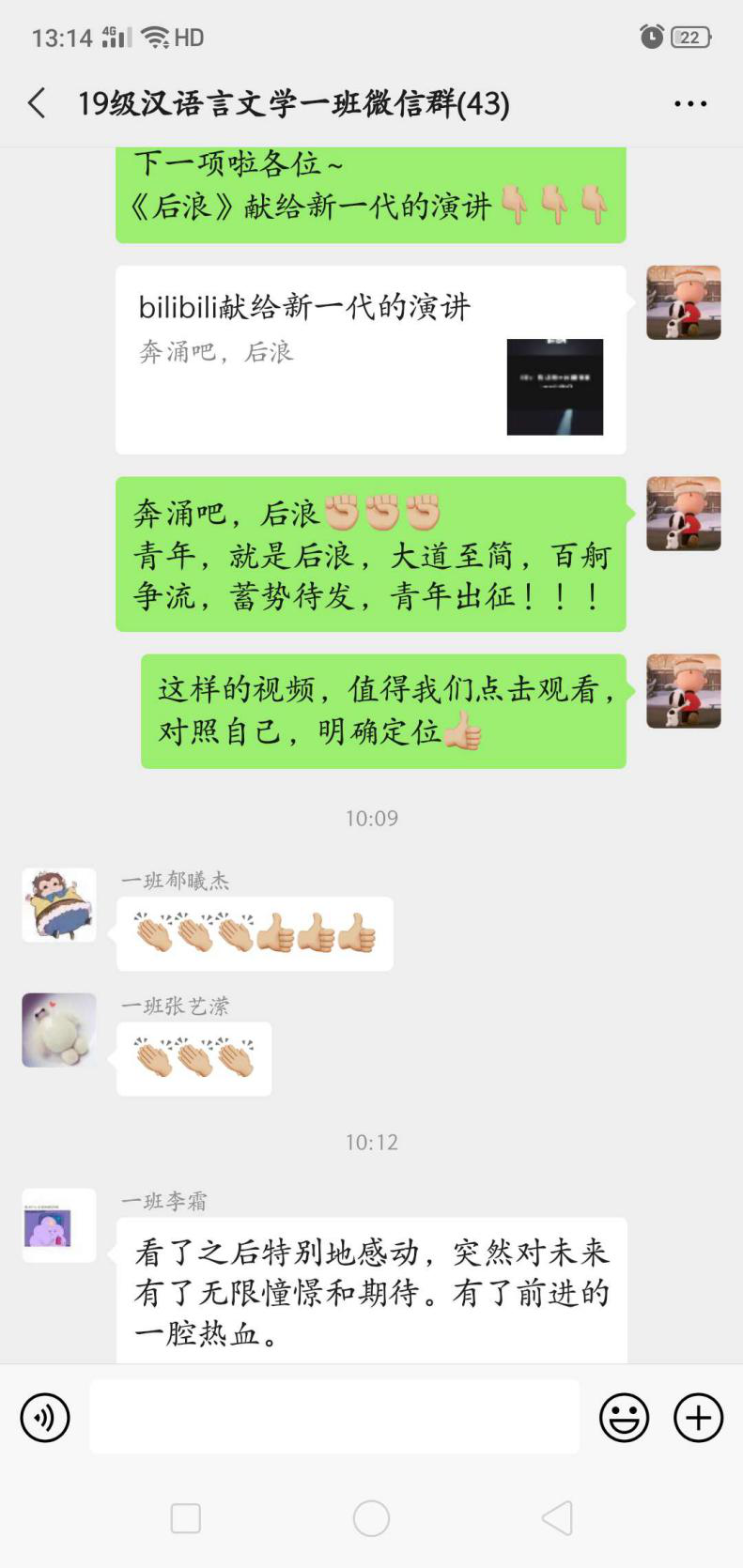Go to the system home screen
The height and width of the screenshot is (1568, 743).
point(371,1518)
